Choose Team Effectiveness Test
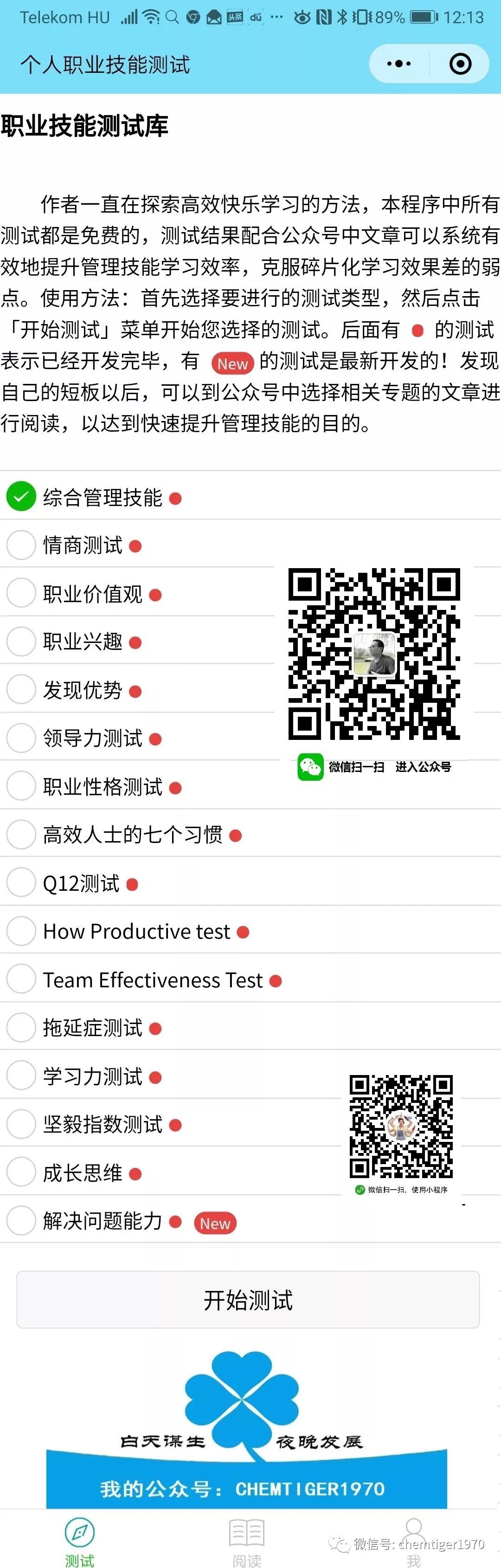This screenshot has height=1568, width=501. click(x=21, y=979)
